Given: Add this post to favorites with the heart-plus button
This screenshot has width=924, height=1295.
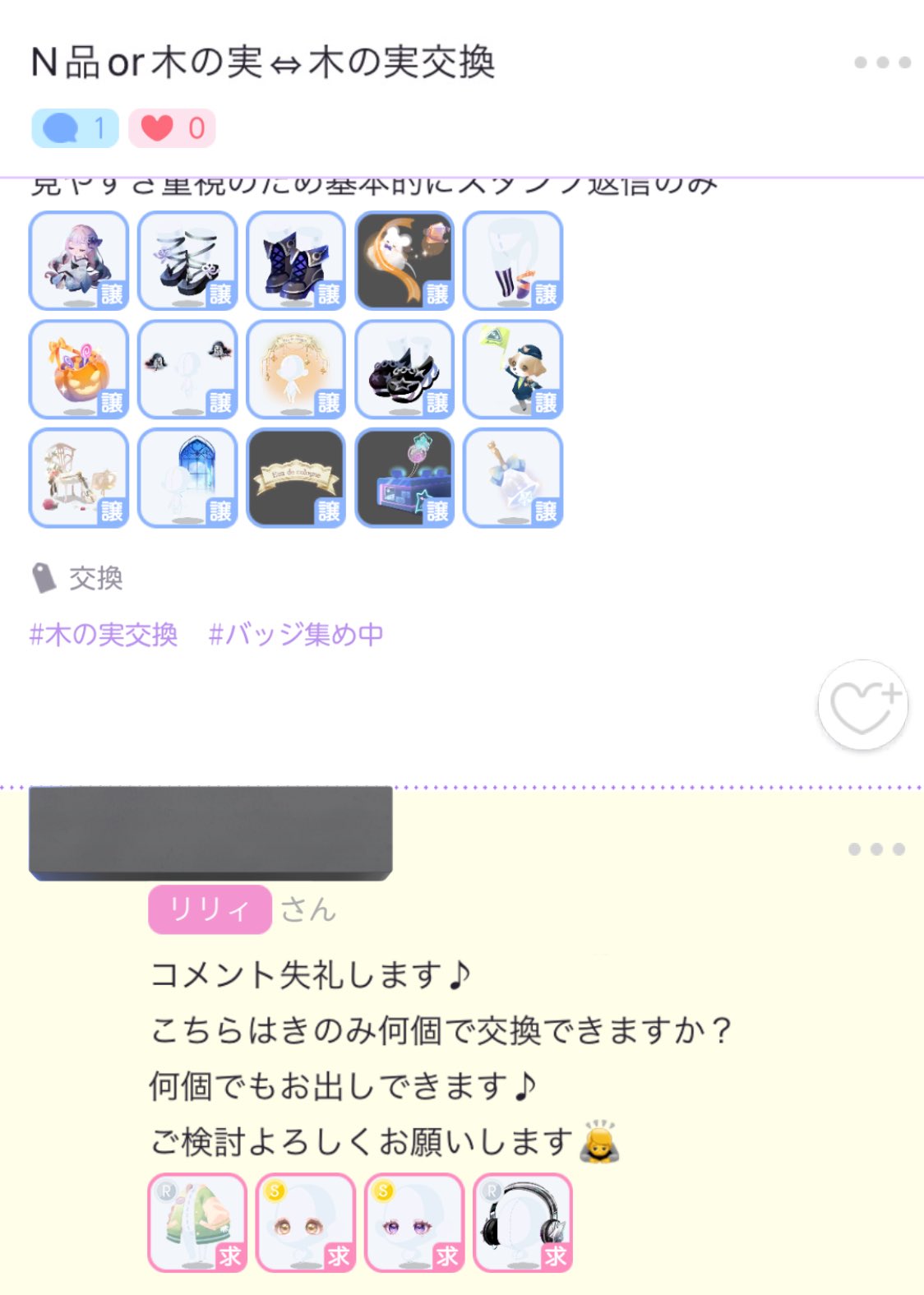Looking at the screenshot, I should (x=862, y=705).
